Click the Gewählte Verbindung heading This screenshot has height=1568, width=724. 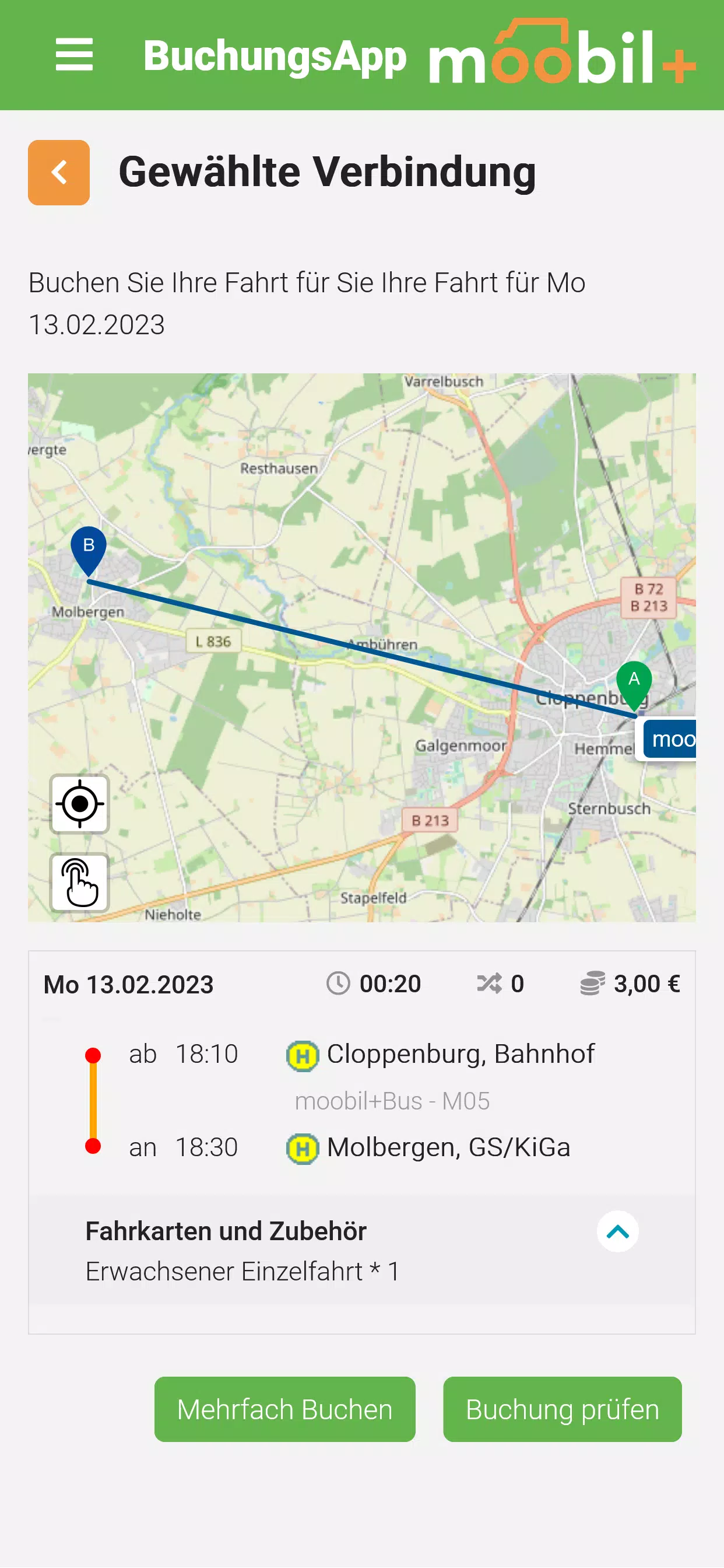[328, 171]
